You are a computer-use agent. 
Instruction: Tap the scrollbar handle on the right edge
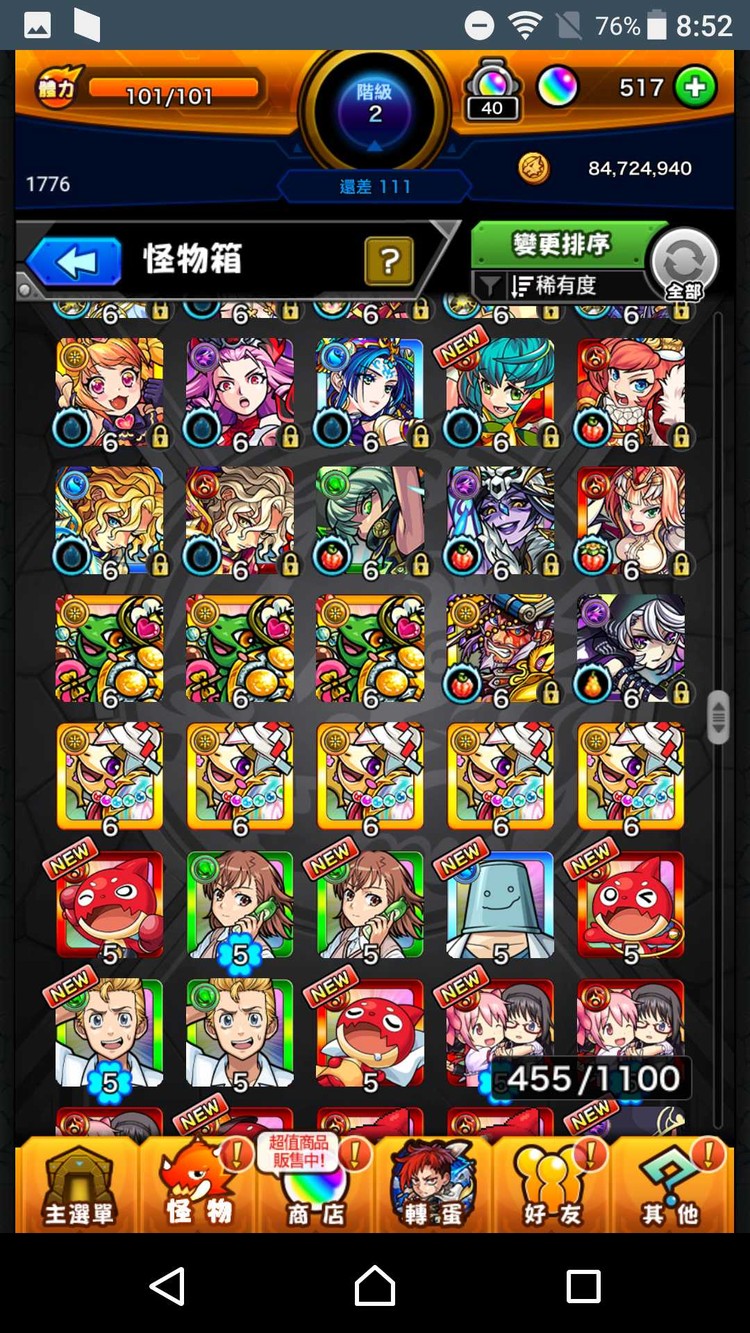pos(718,716)
